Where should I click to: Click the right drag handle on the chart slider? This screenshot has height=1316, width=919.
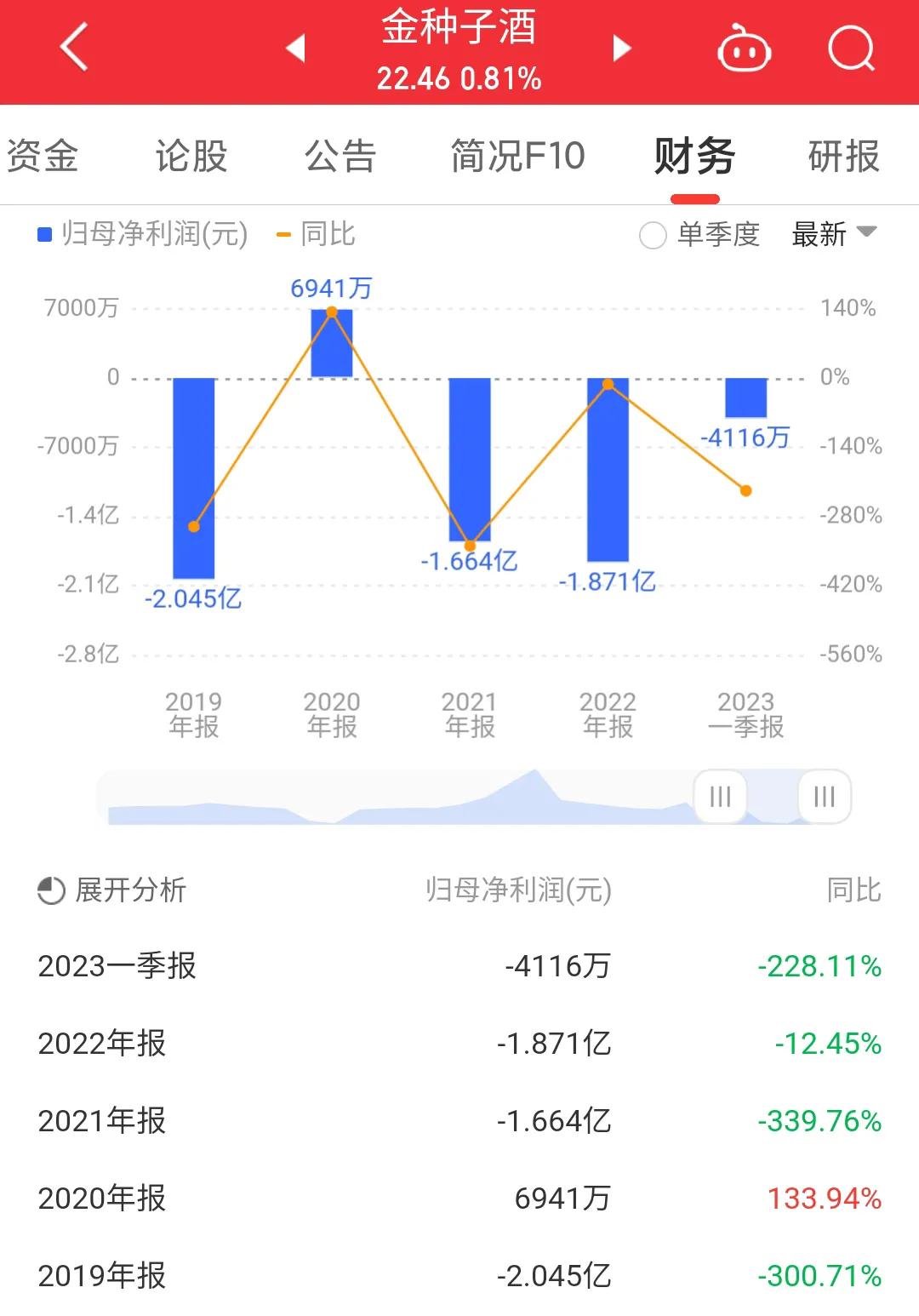[822, 797]
